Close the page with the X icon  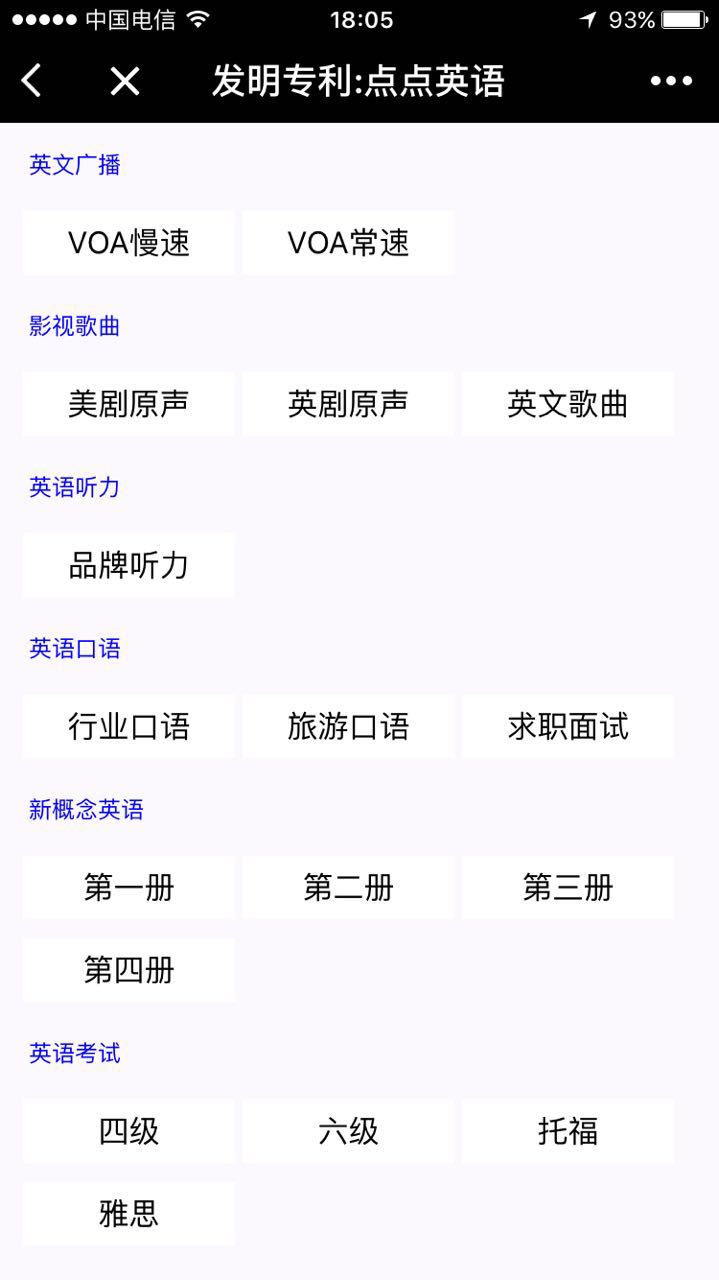125,81
